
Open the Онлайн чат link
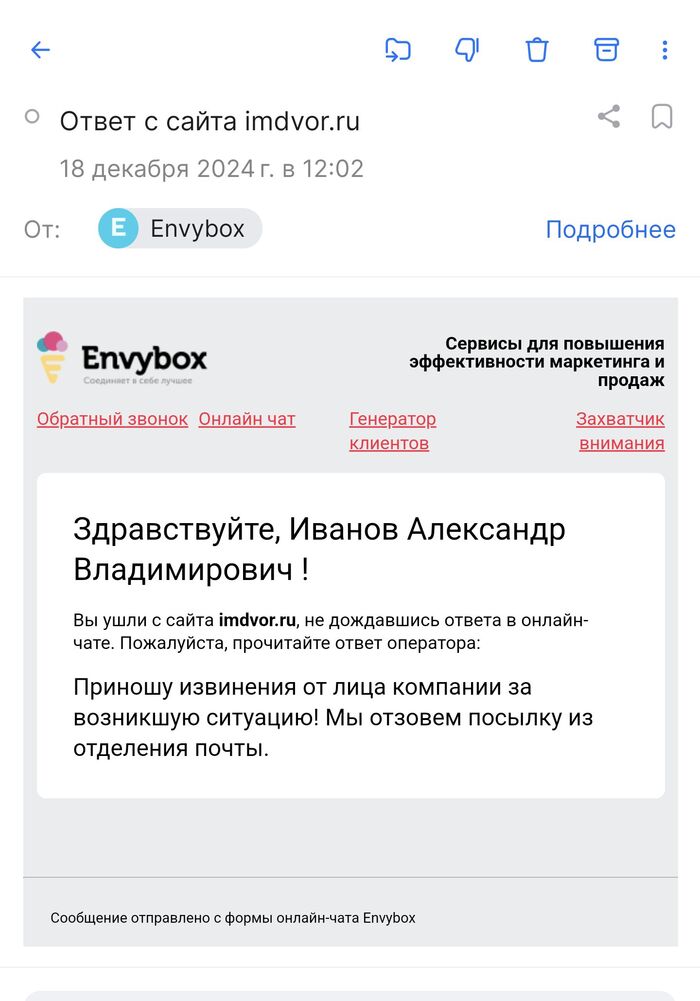tap(247, 419)
